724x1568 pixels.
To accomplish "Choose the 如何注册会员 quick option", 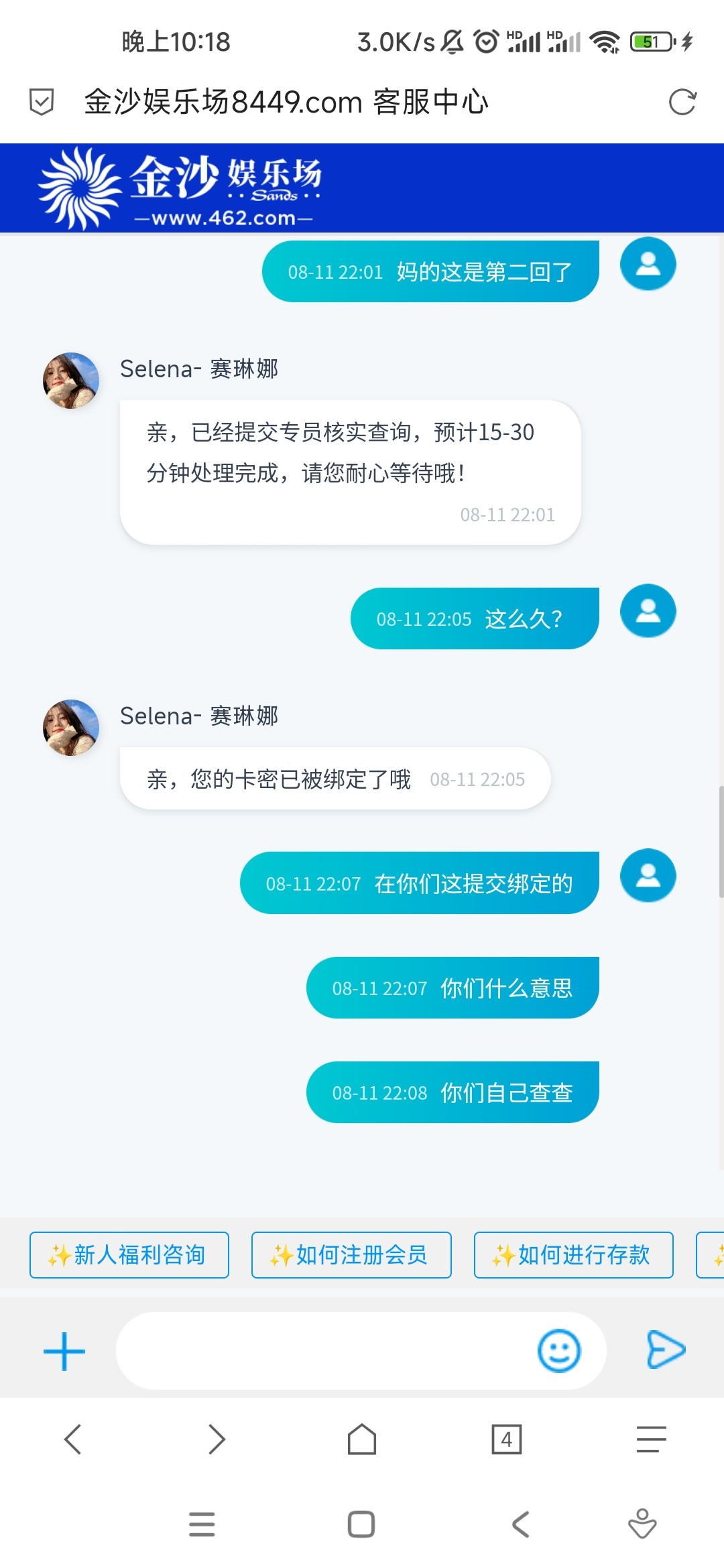I will click(351, 1255).
